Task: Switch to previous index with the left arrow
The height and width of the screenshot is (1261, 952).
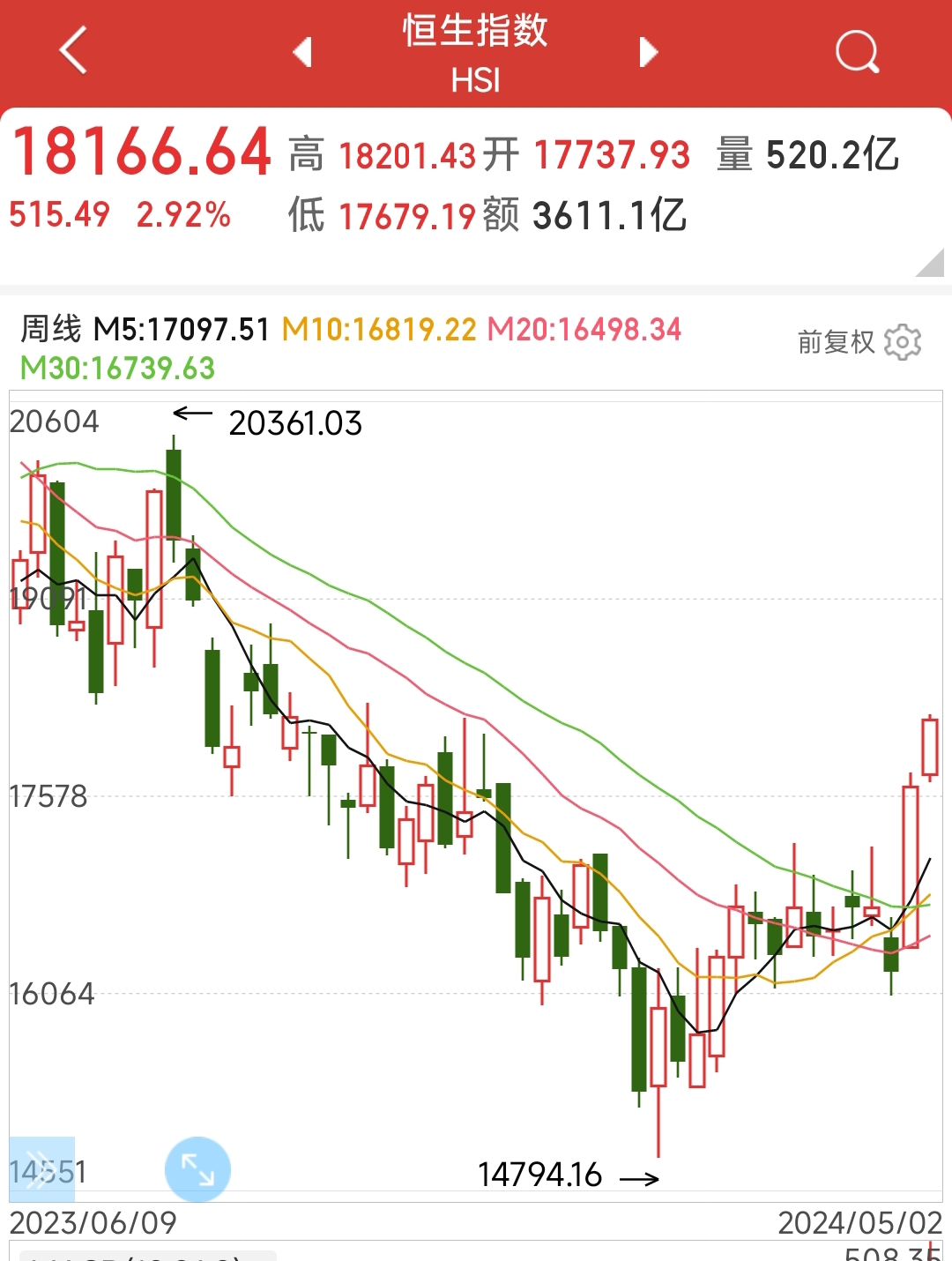Action: (x=301, y=52)
